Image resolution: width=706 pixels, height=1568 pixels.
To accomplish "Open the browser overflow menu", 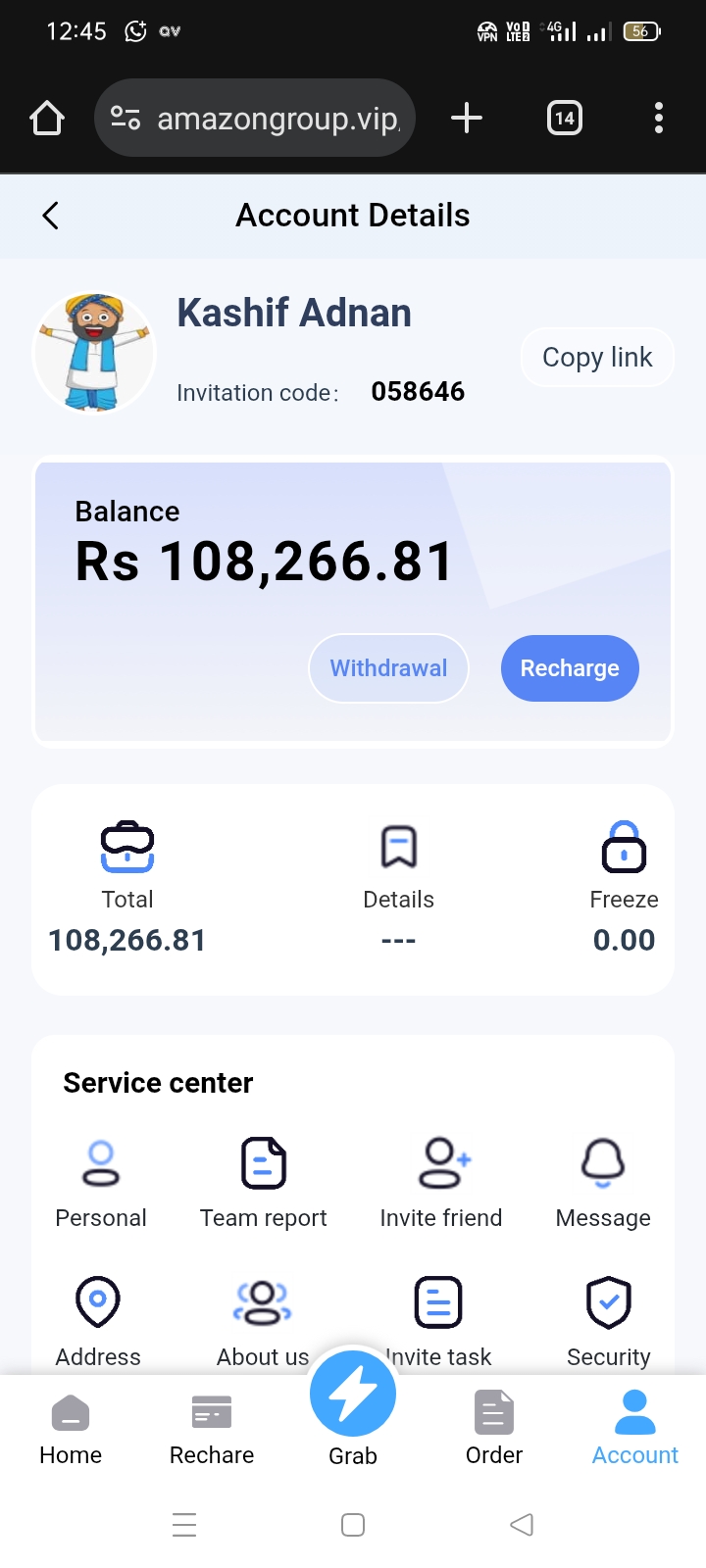I will 659,119.
